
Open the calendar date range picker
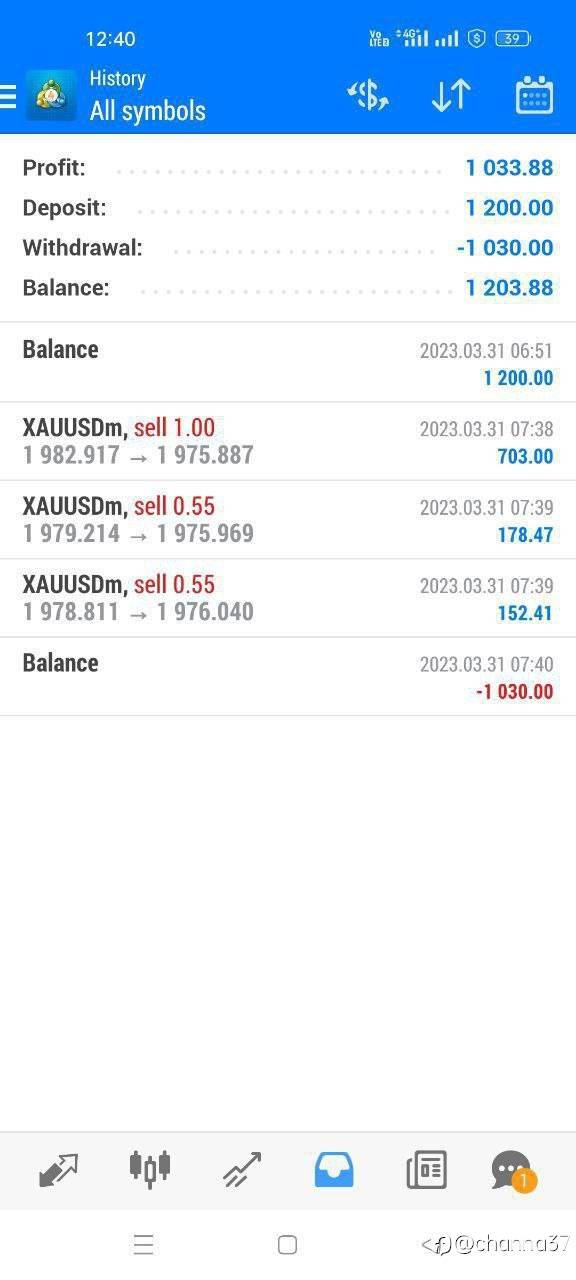coord(534,96)
